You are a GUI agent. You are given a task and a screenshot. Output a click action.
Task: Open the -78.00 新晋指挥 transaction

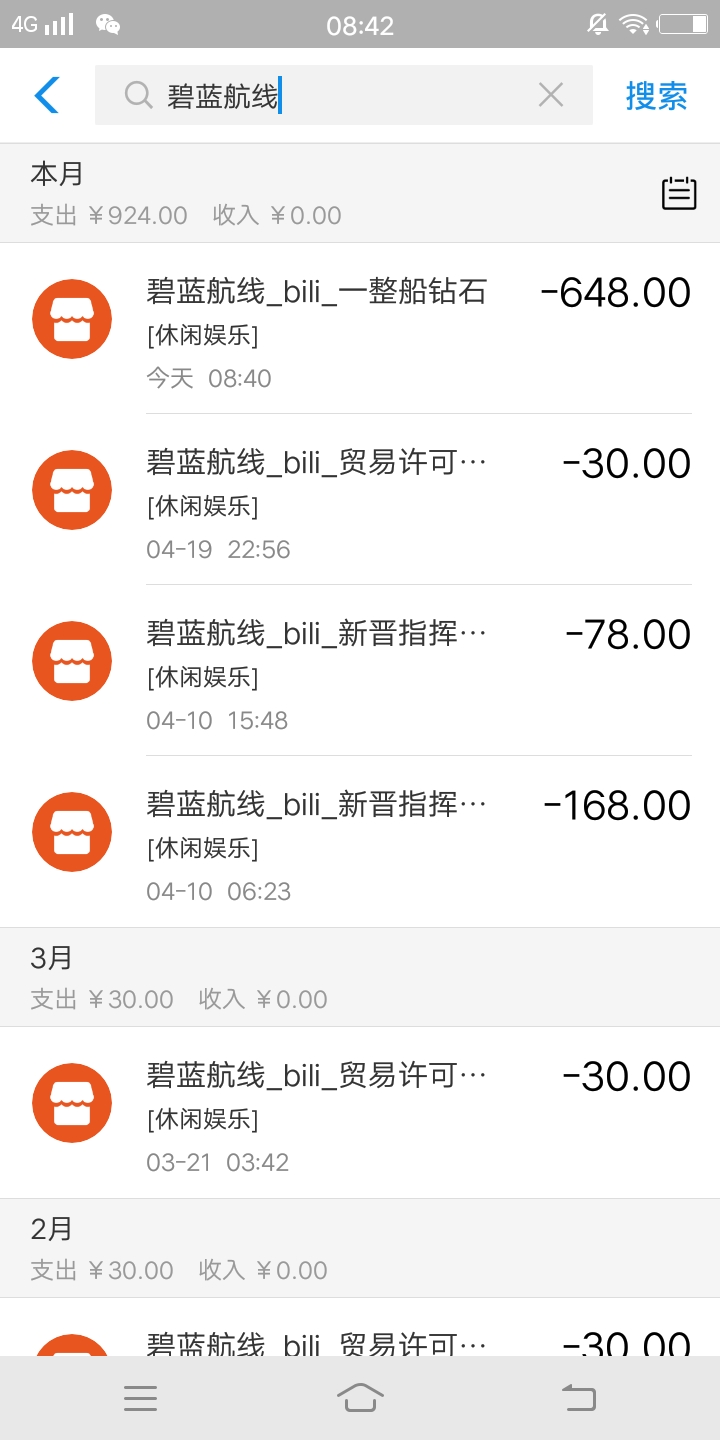[360, 670]
